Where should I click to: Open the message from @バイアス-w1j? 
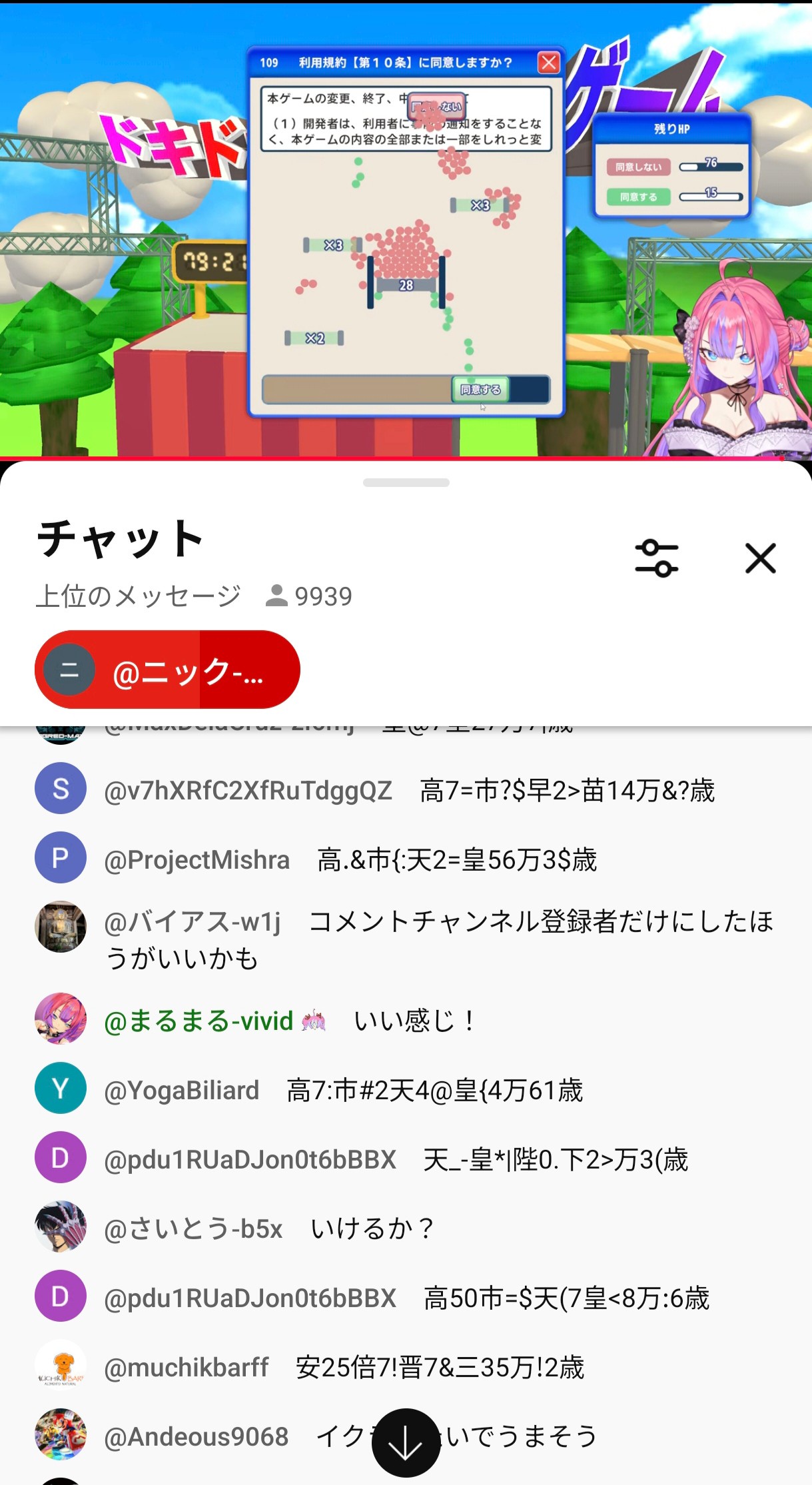pos(438,939)
